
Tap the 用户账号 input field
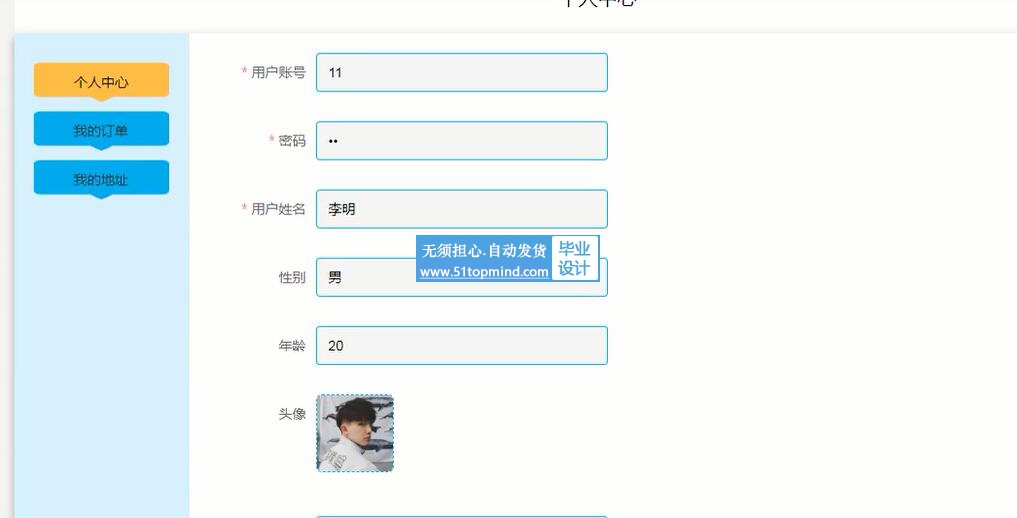coord(461,72)
